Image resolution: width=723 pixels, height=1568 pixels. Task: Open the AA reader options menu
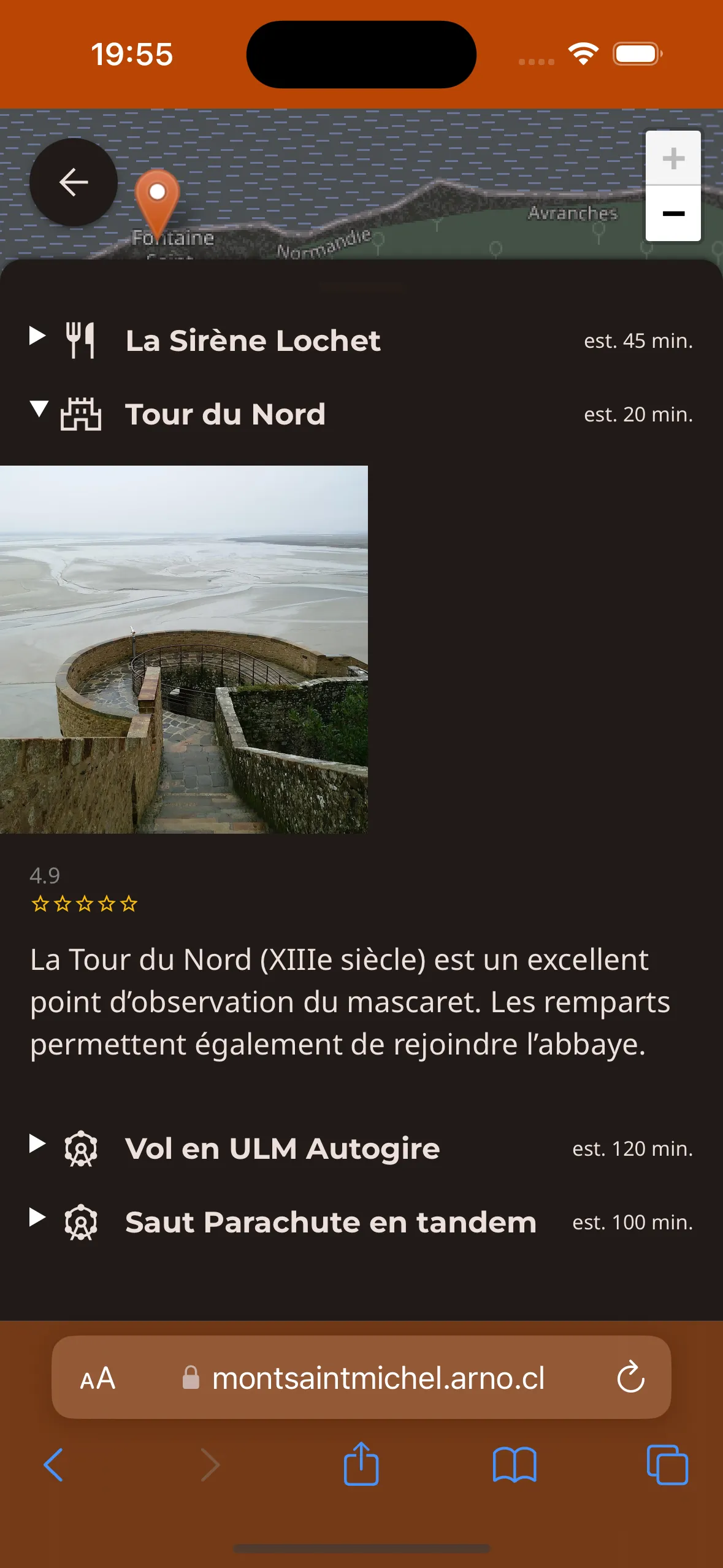(98, 1378)
